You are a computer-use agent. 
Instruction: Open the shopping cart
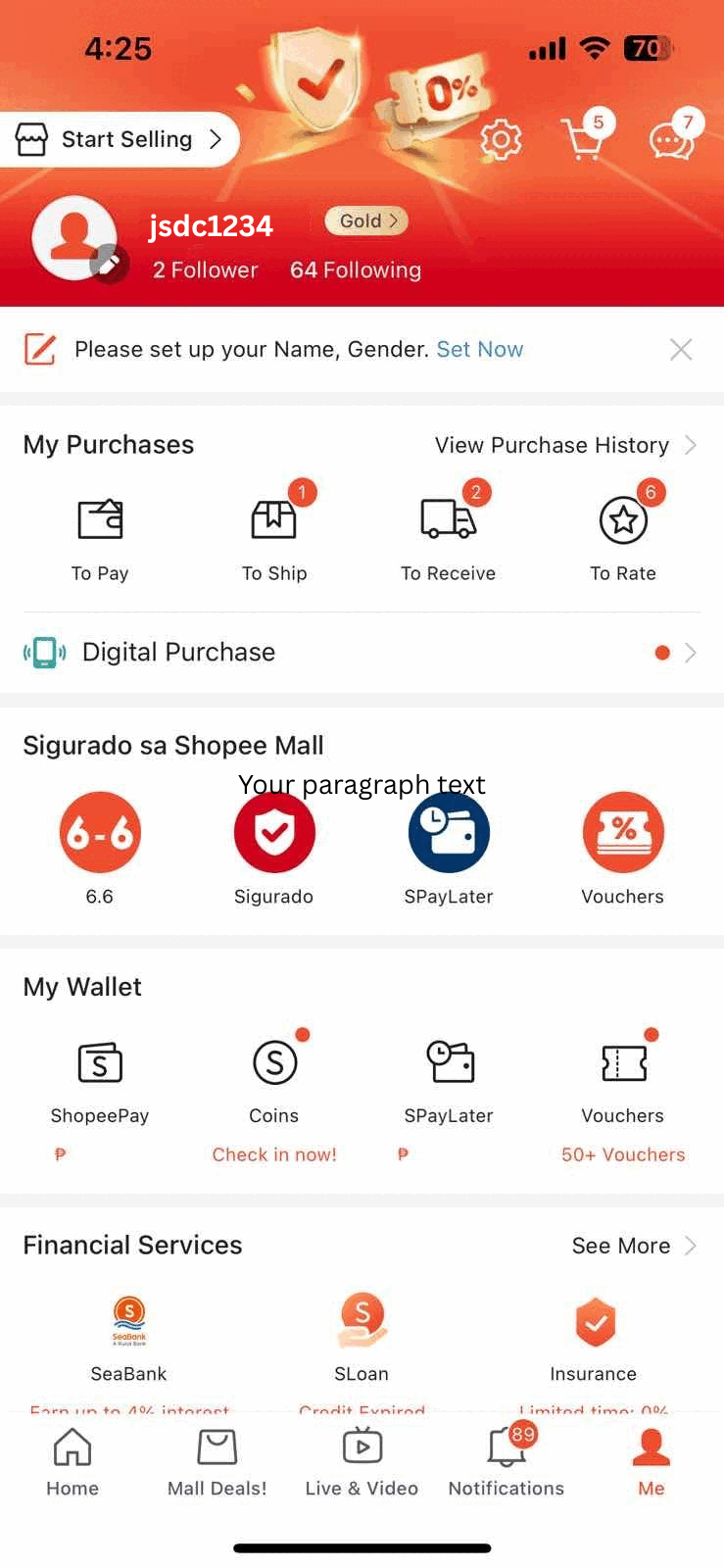tap(583, 140)
